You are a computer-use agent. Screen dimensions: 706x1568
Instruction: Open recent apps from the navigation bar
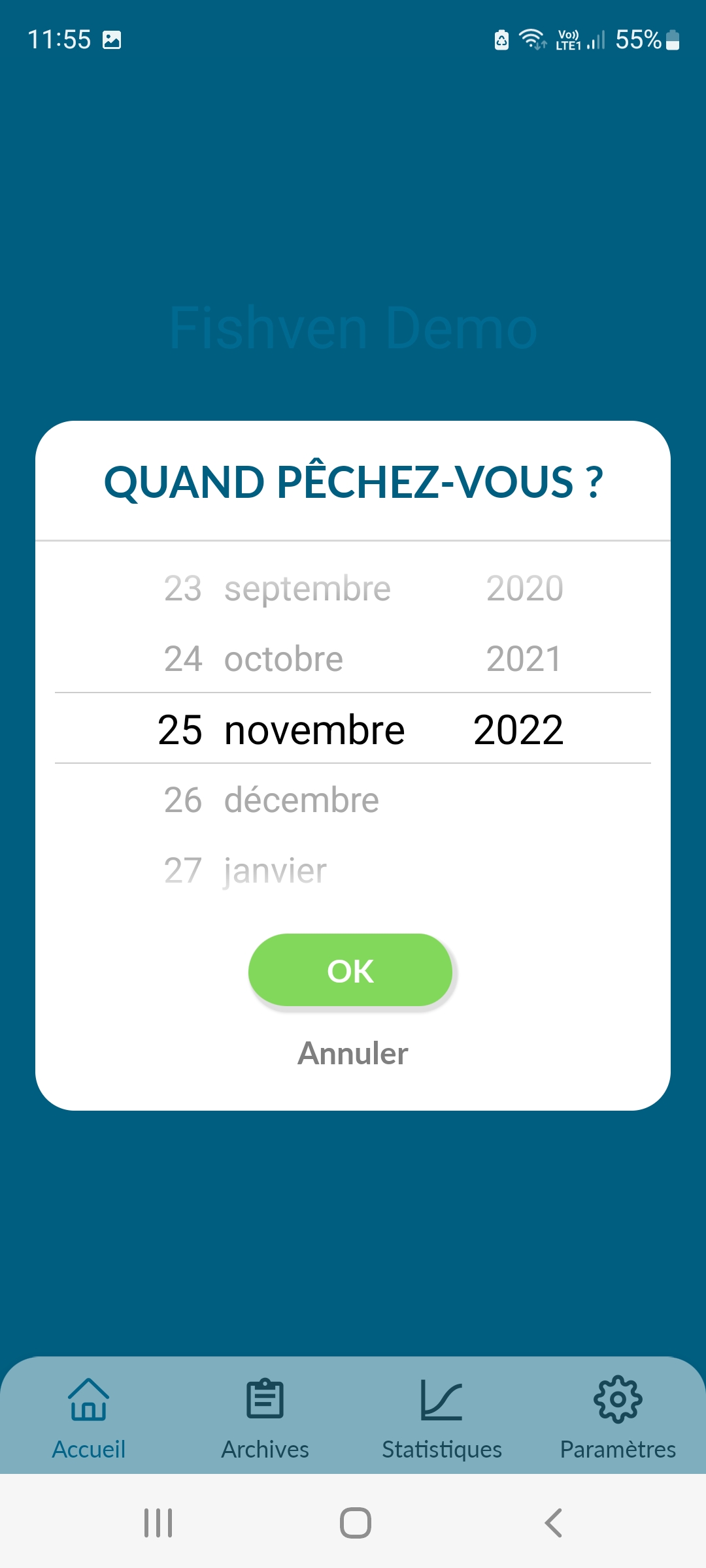(158, 1523)
